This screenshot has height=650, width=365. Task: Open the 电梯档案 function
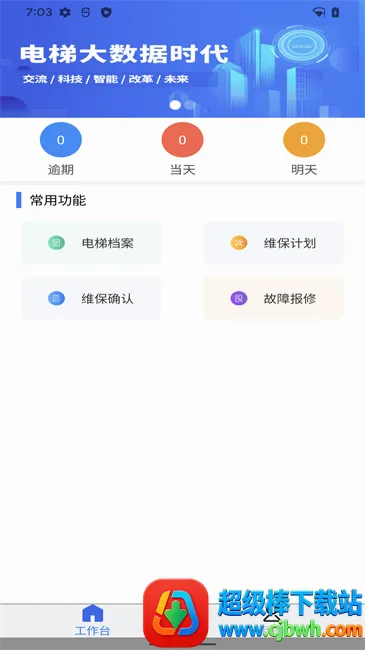click(91, 243)
